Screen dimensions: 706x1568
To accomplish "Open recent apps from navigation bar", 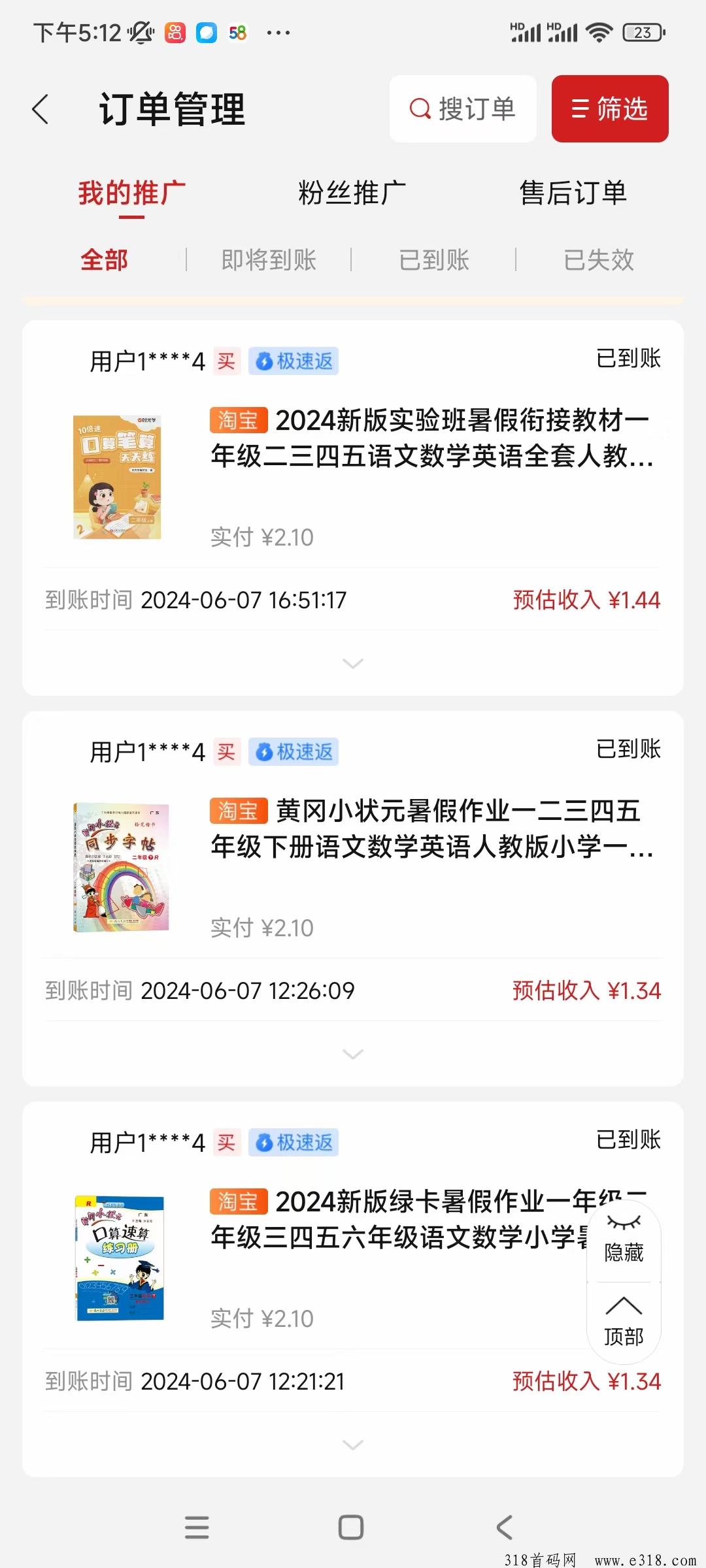I will pos(197,1527).
